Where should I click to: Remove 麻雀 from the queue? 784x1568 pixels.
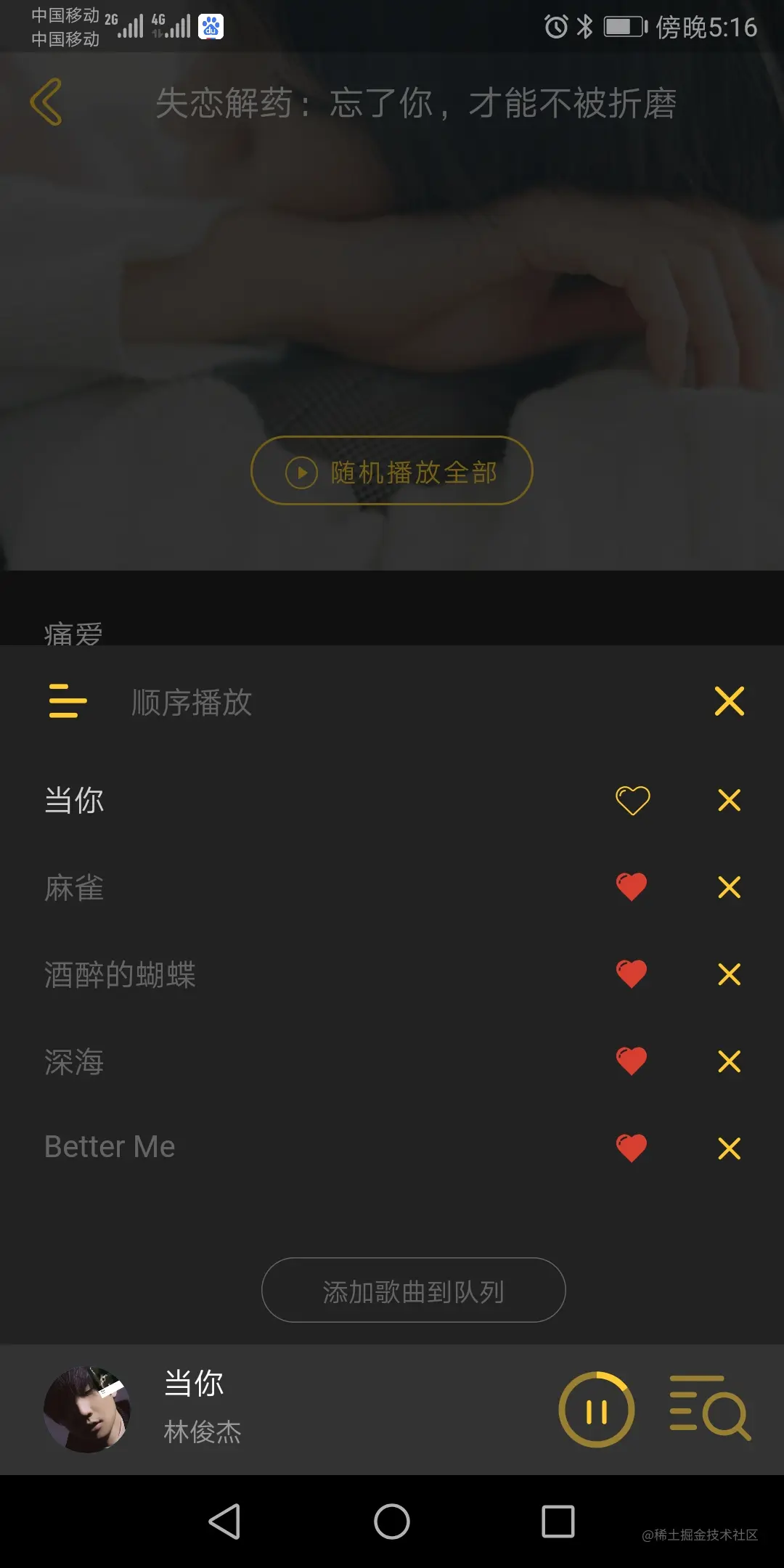(x=729, y=887)
